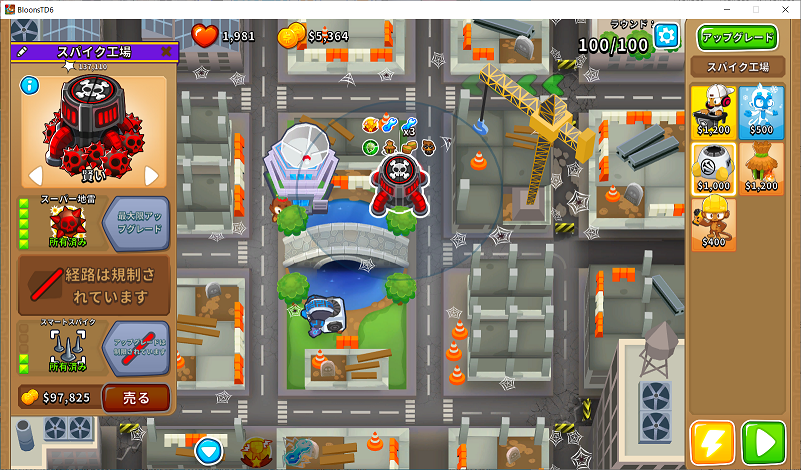Pick the $1,200 druid tower
Image resolution: width=801 pixels, height=470 pixels.
click(x=761, y=167)
